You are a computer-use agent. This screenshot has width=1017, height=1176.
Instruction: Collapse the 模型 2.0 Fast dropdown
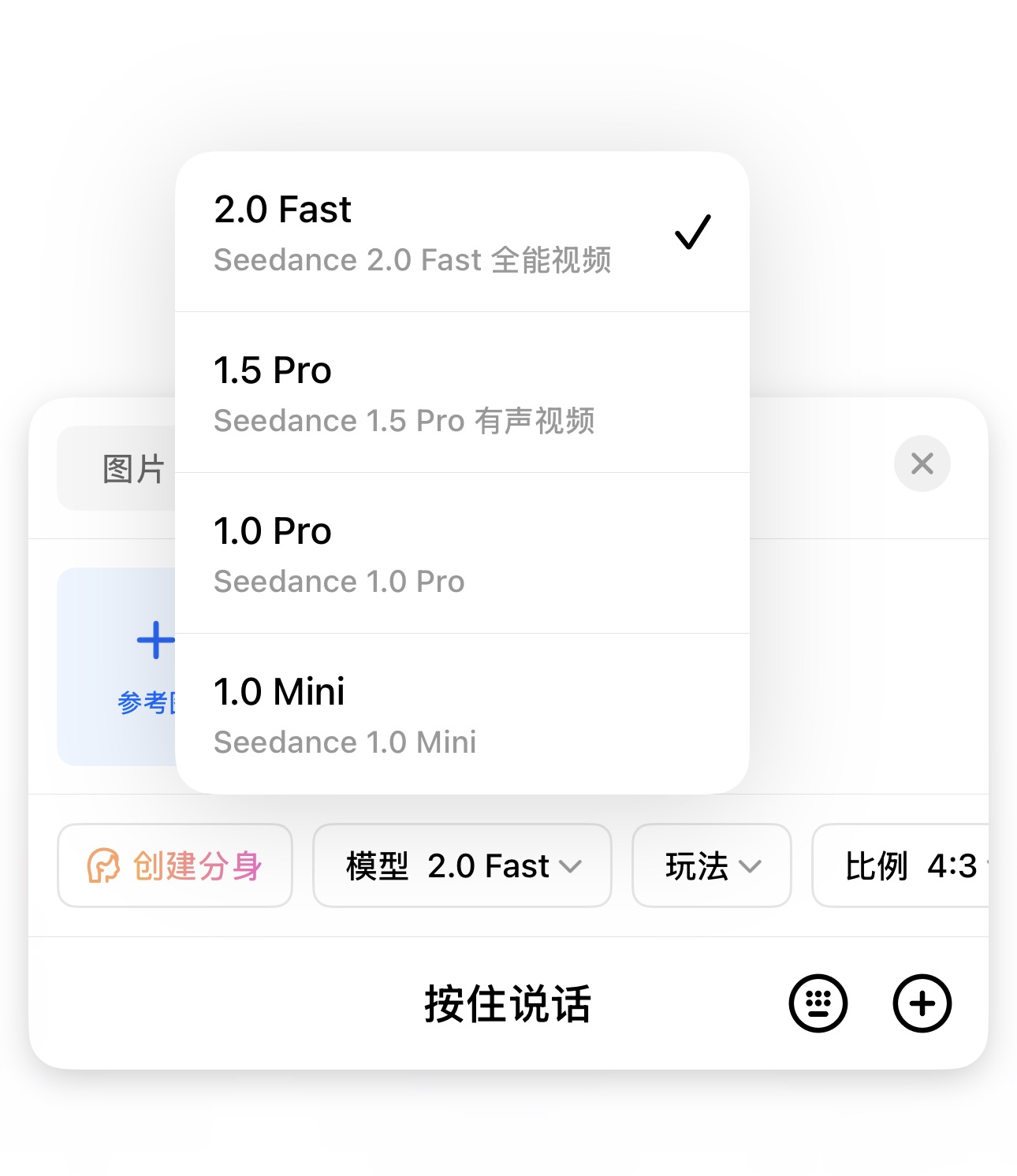tap(462, 865)
